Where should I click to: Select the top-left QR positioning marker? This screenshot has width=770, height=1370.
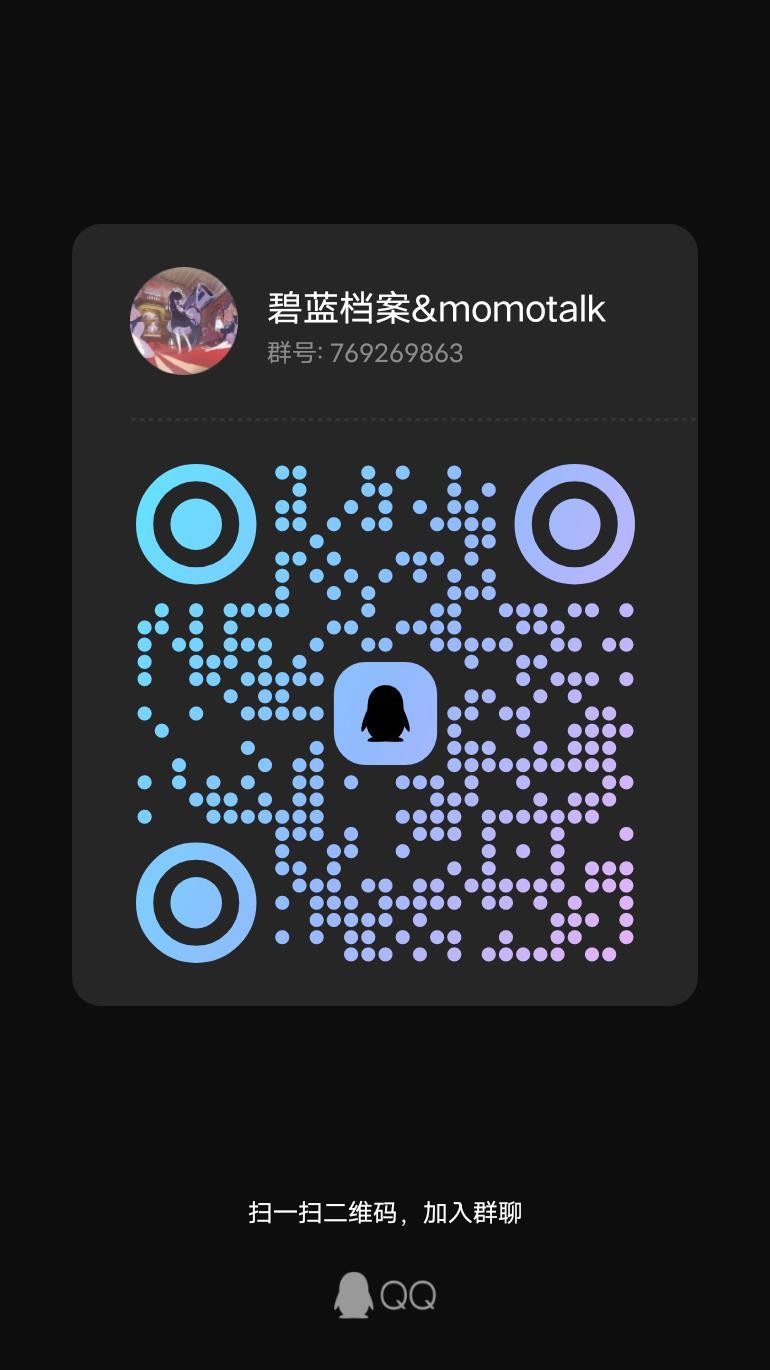coord(194,522)
